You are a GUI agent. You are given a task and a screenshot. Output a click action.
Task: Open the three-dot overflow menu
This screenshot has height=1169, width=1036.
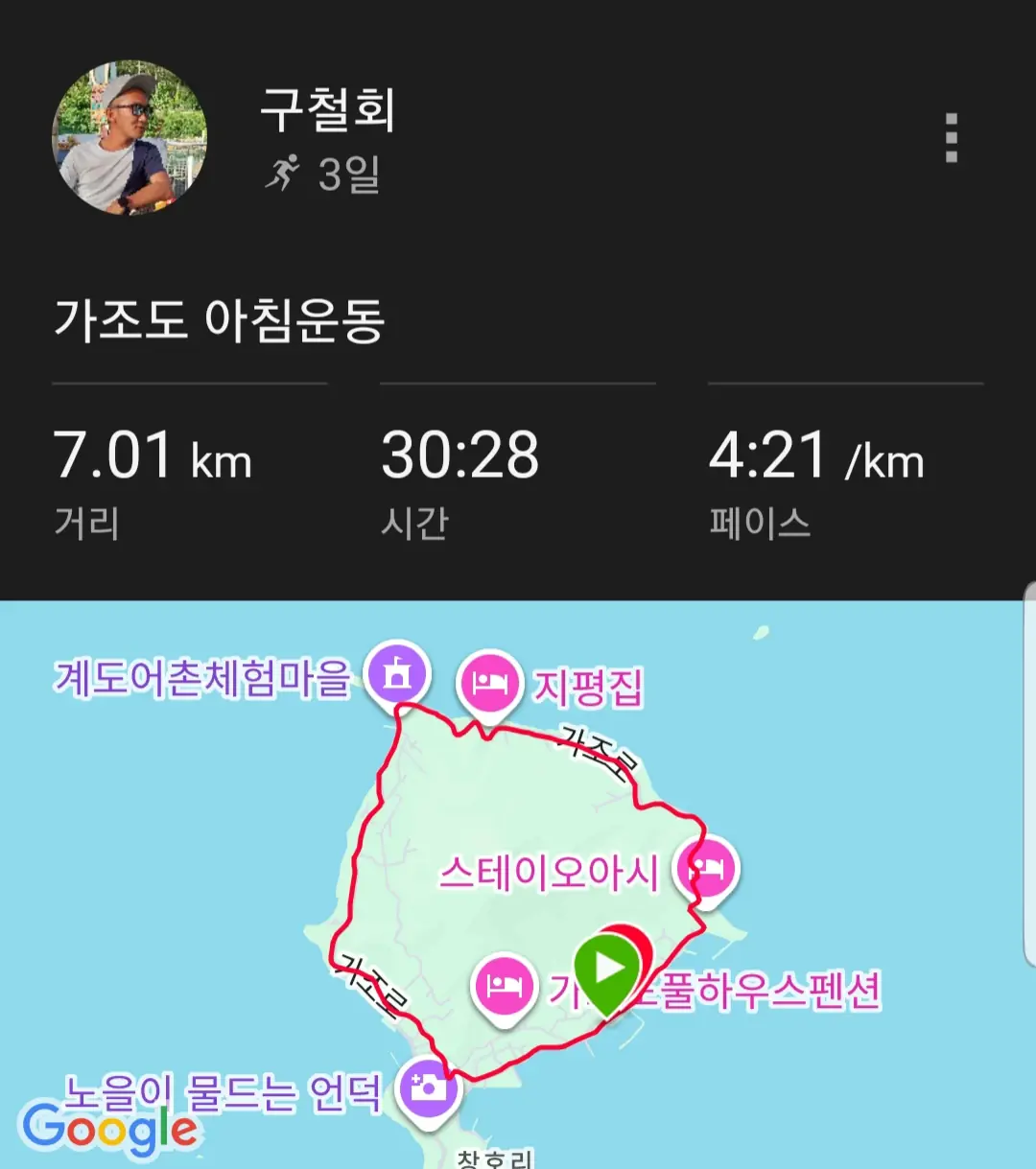pos(951,138)
